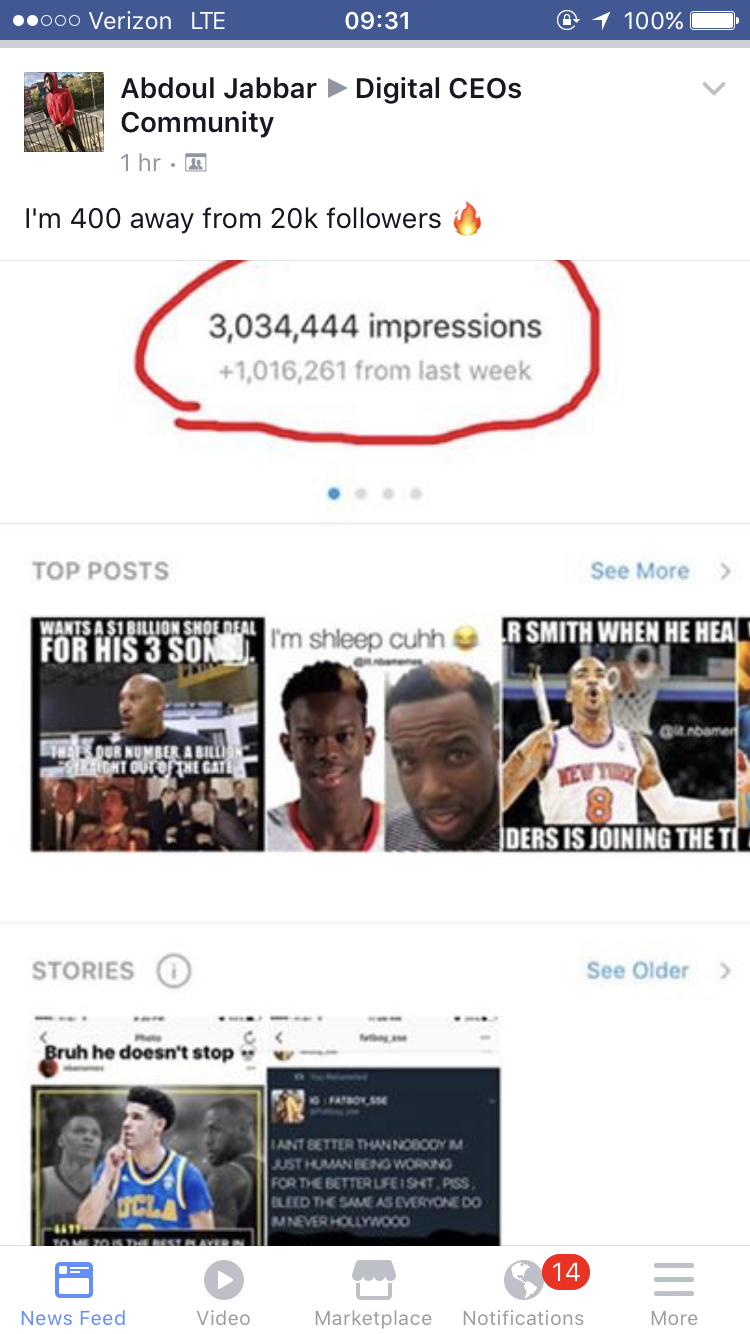Open Notifications with 14 alerts

click(523, 1292)
